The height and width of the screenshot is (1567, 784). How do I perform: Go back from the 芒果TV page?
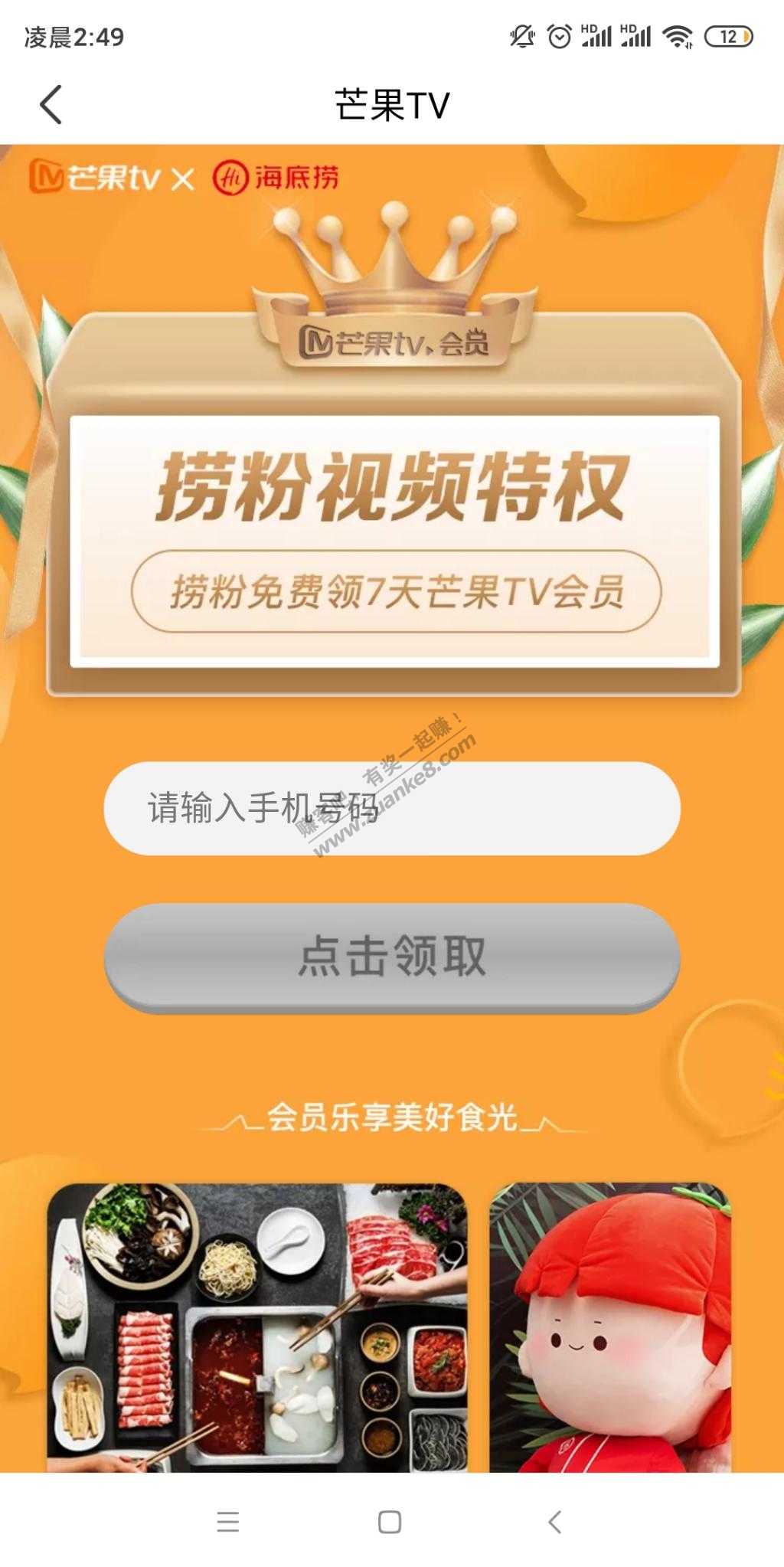coord(51,105)
